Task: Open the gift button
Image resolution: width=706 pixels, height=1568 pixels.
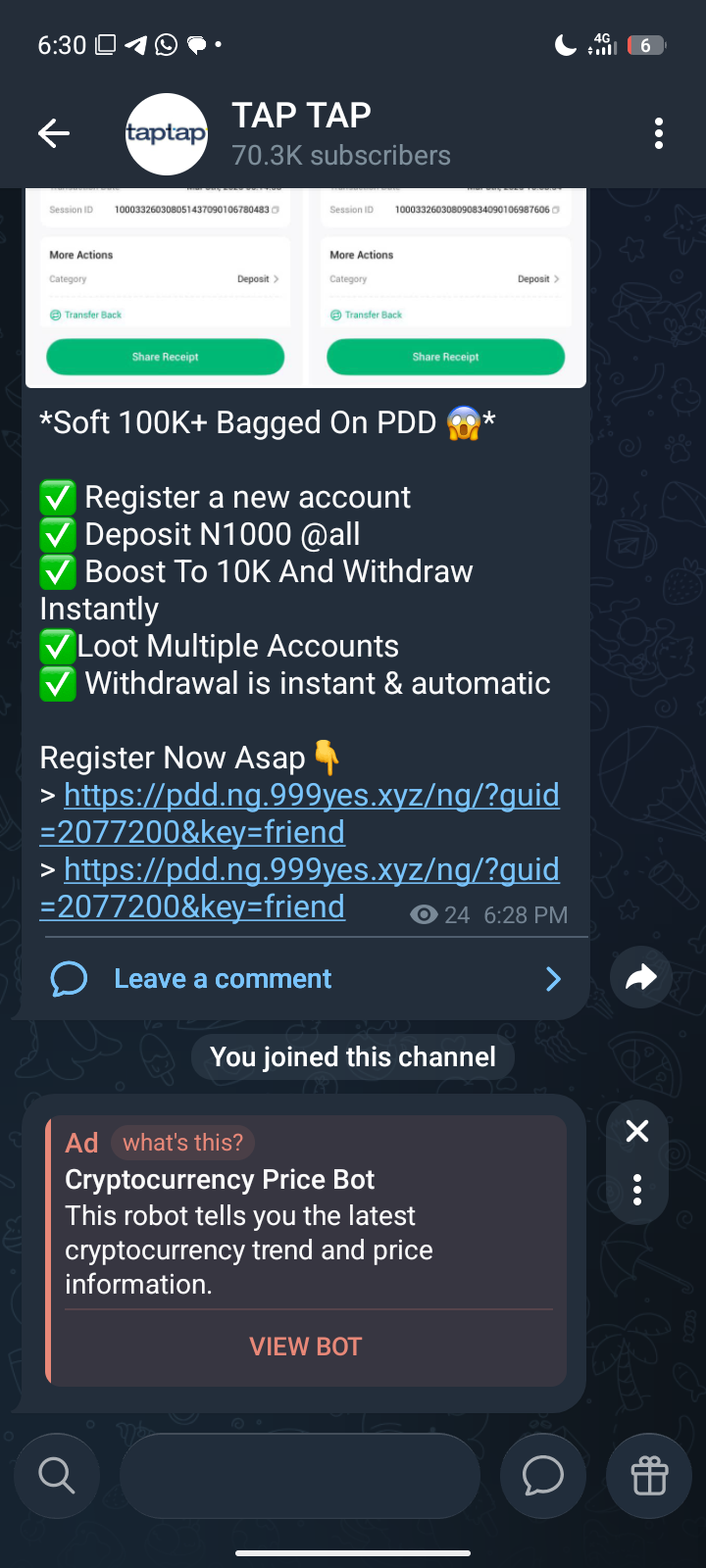Action: tap(649, 1475)
